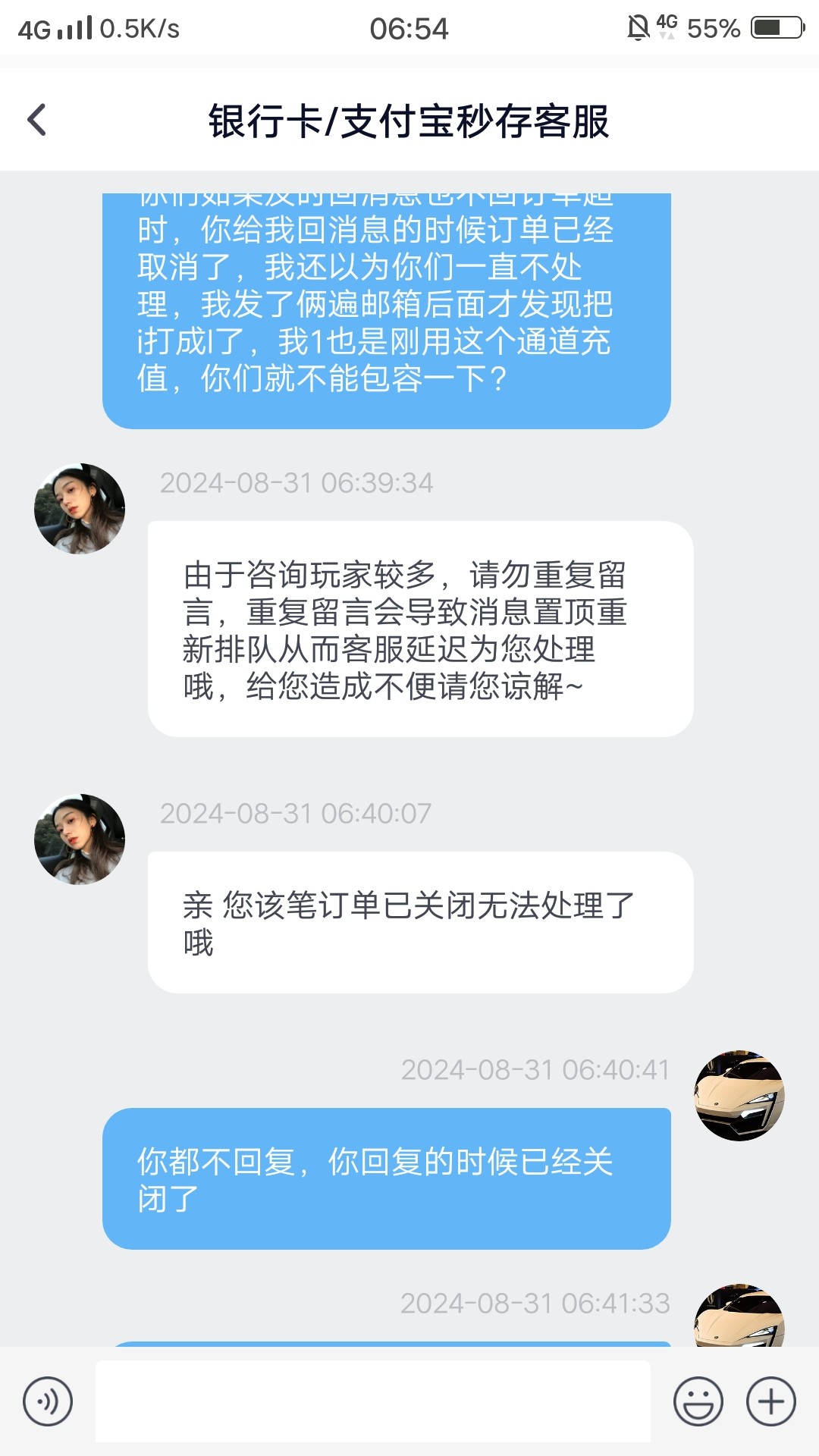
Task: Go back from the customer service chat
Action: [x=36, y=120]
